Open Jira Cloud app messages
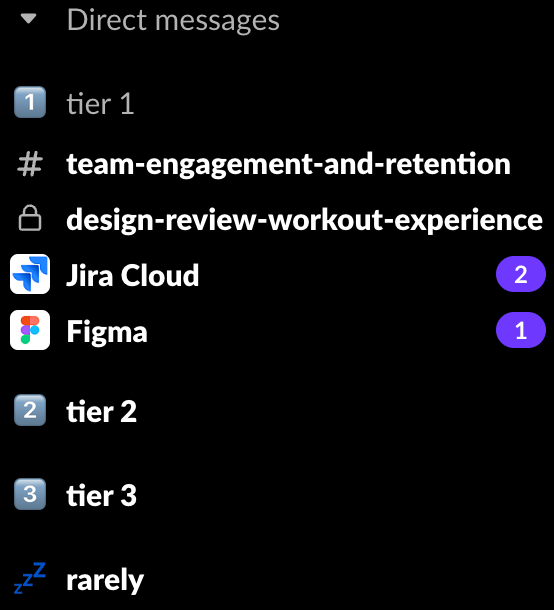This screenshot has width=554, height=610. click(x=277, y=275)
